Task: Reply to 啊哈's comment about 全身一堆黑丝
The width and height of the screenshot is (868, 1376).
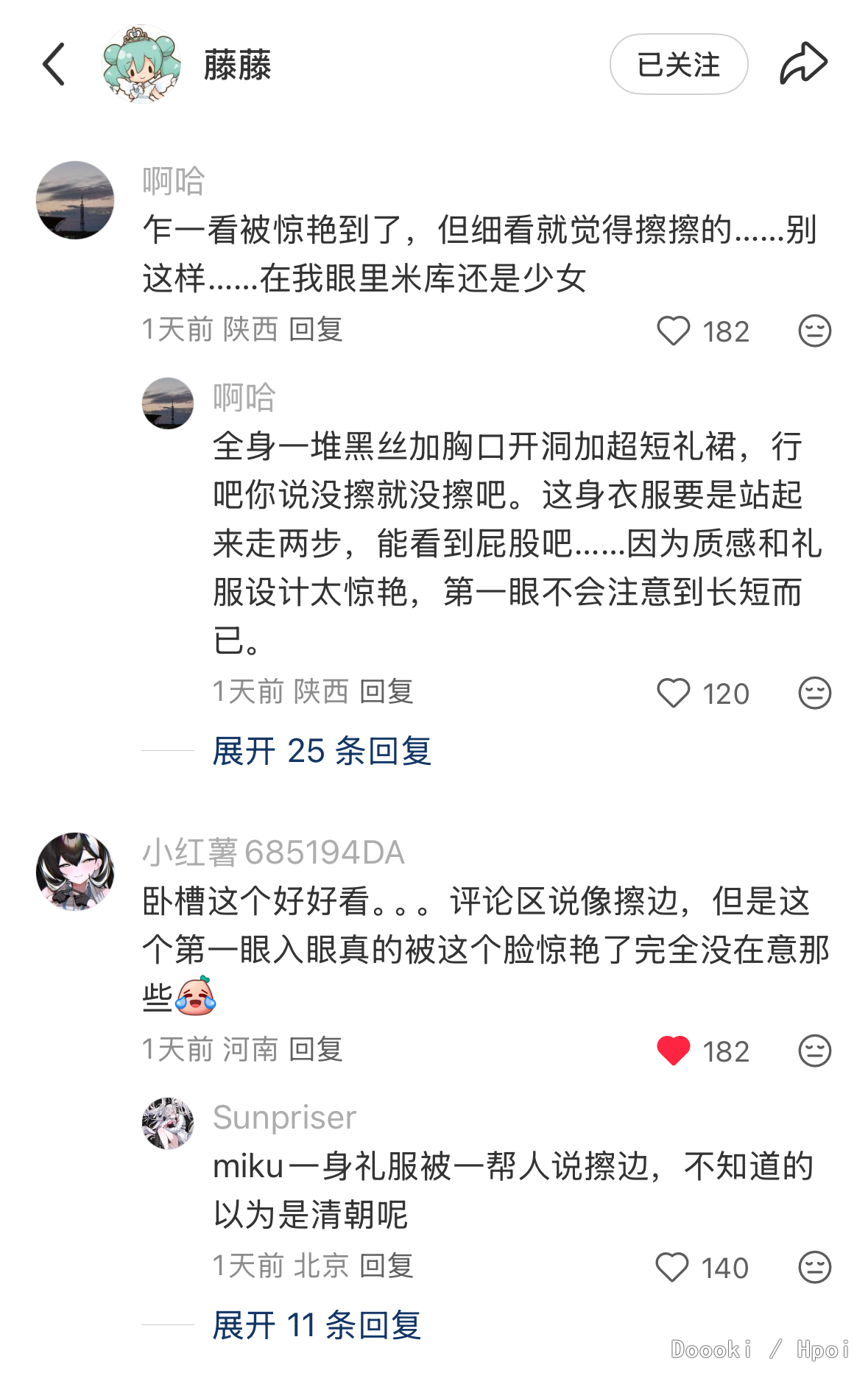Action: (x=387, y=692)
